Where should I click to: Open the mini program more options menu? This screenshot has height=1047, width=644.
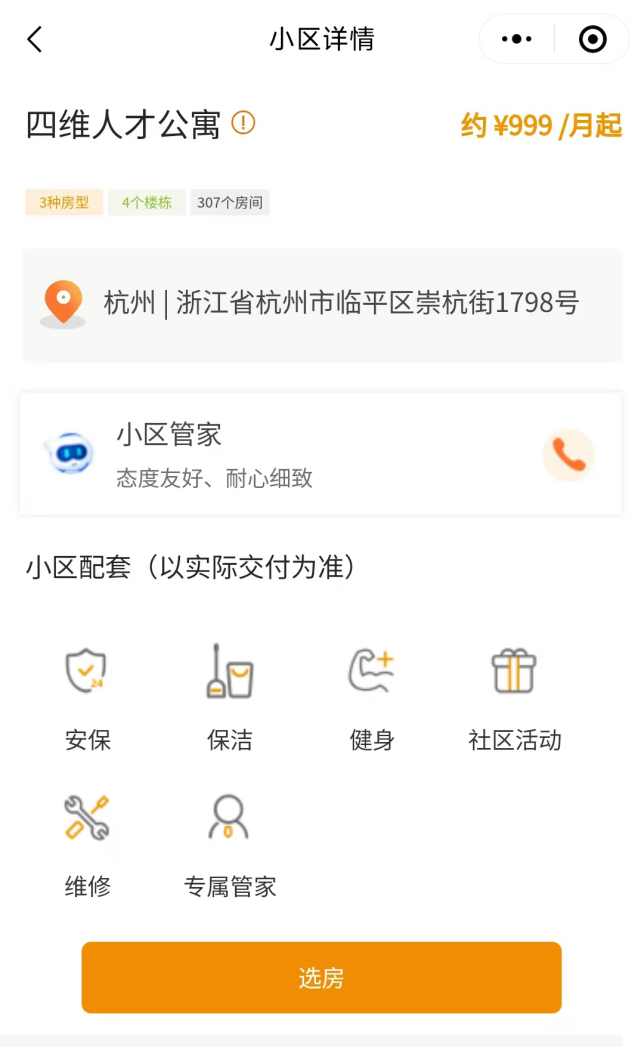tap(516, 40)
